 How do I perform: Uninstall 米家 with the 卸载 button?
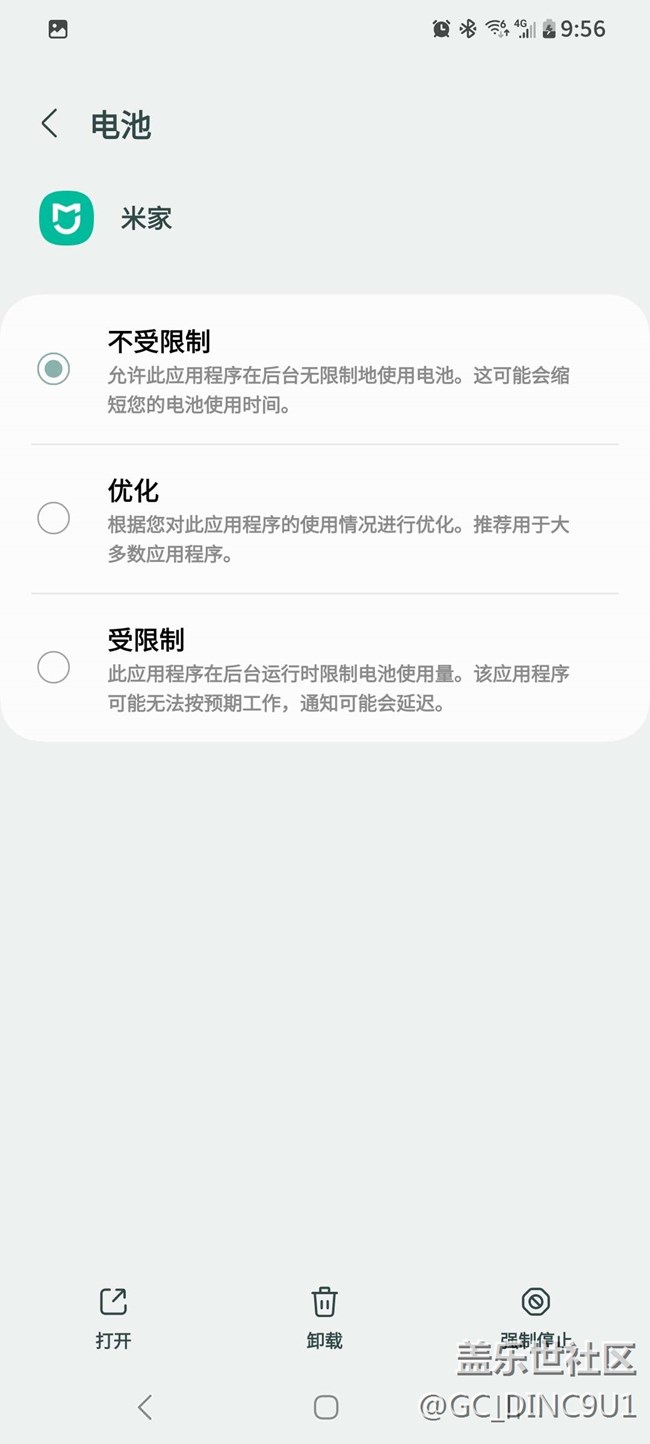click(x=324, y=1317)
